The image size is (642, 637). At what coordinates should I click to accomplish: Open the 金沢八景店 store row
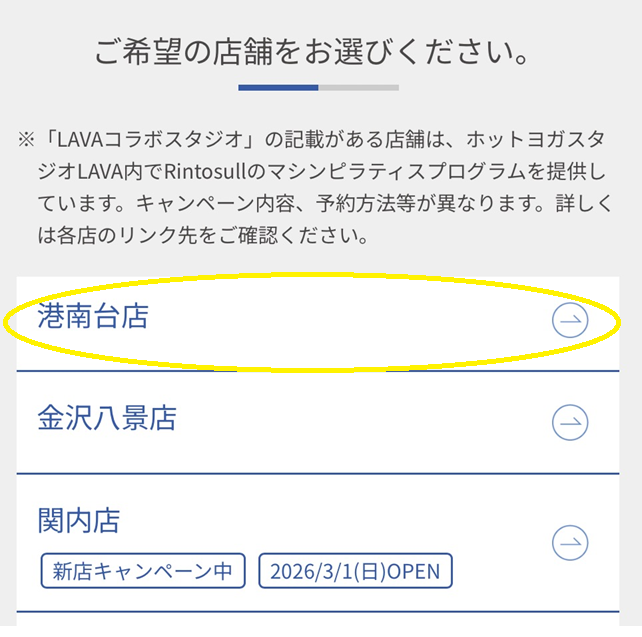[x=318, y=421]
